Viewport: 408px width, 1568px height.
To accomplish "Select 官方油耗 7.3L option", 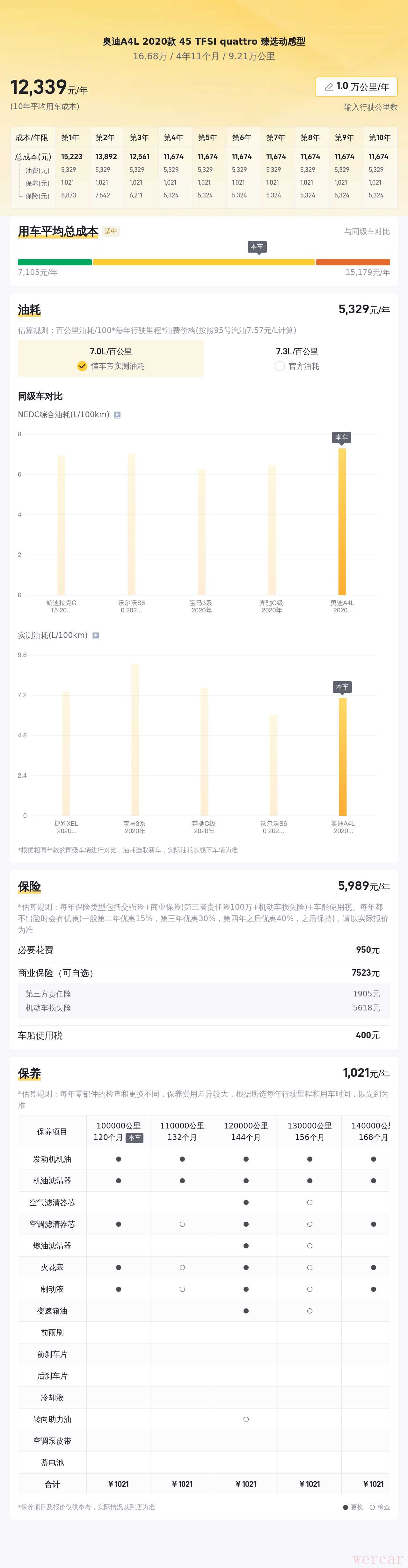I will (297, 359).
